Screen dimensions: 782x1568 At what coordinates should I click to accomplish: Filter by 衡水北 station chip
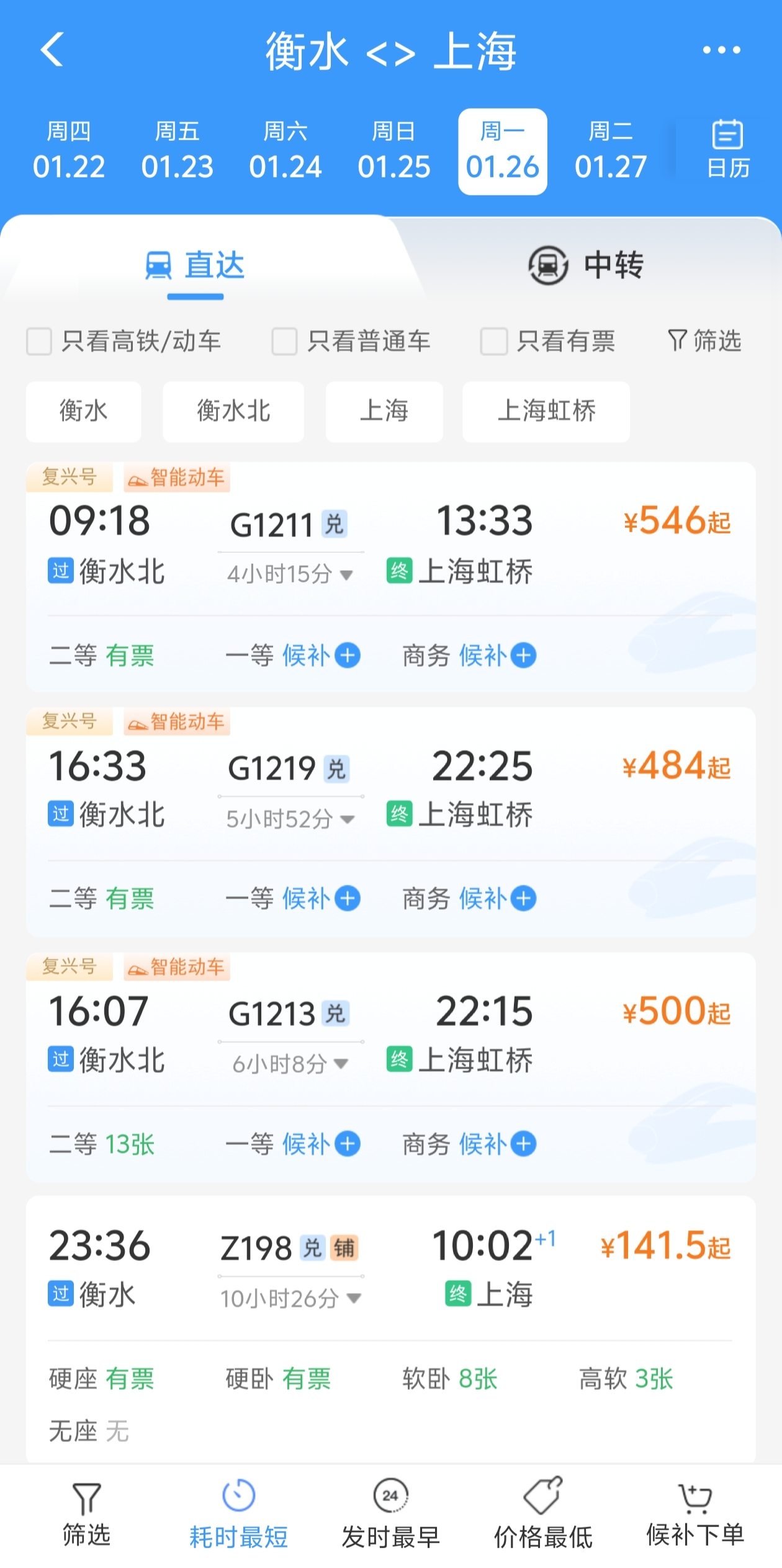(233, 411)
